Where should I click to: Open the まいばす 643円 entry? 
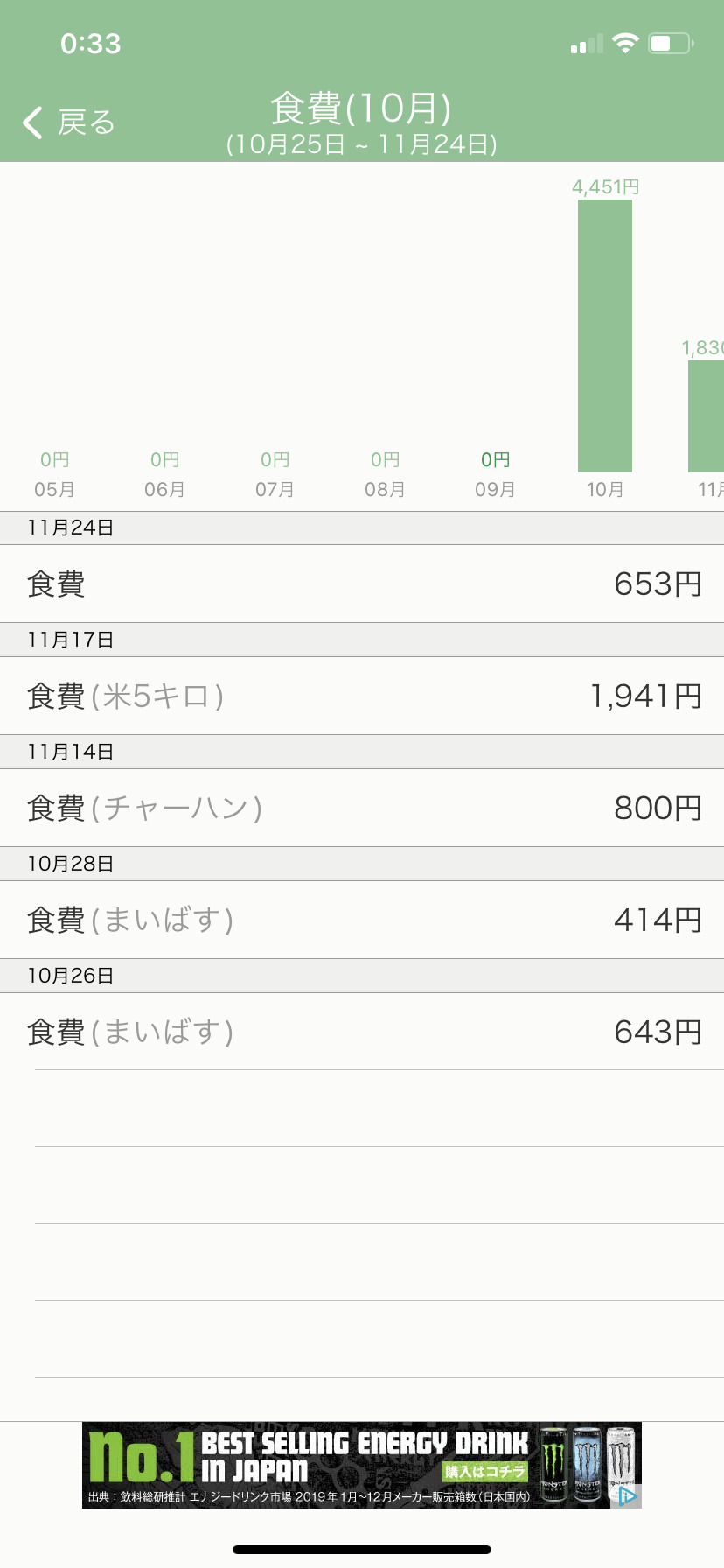coord(362,1032)
